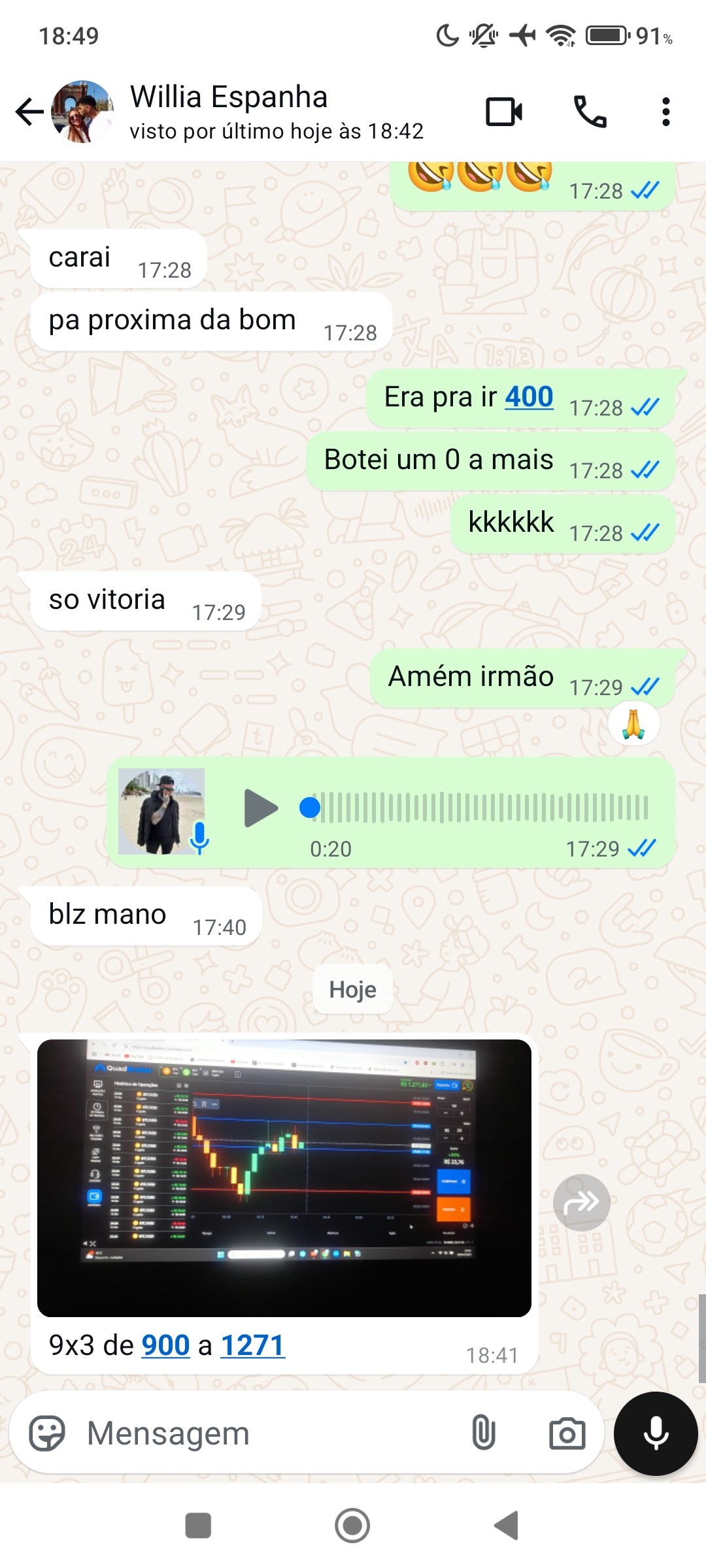
Task: Tap the Android home button
Action: [x=352, y=1526]
